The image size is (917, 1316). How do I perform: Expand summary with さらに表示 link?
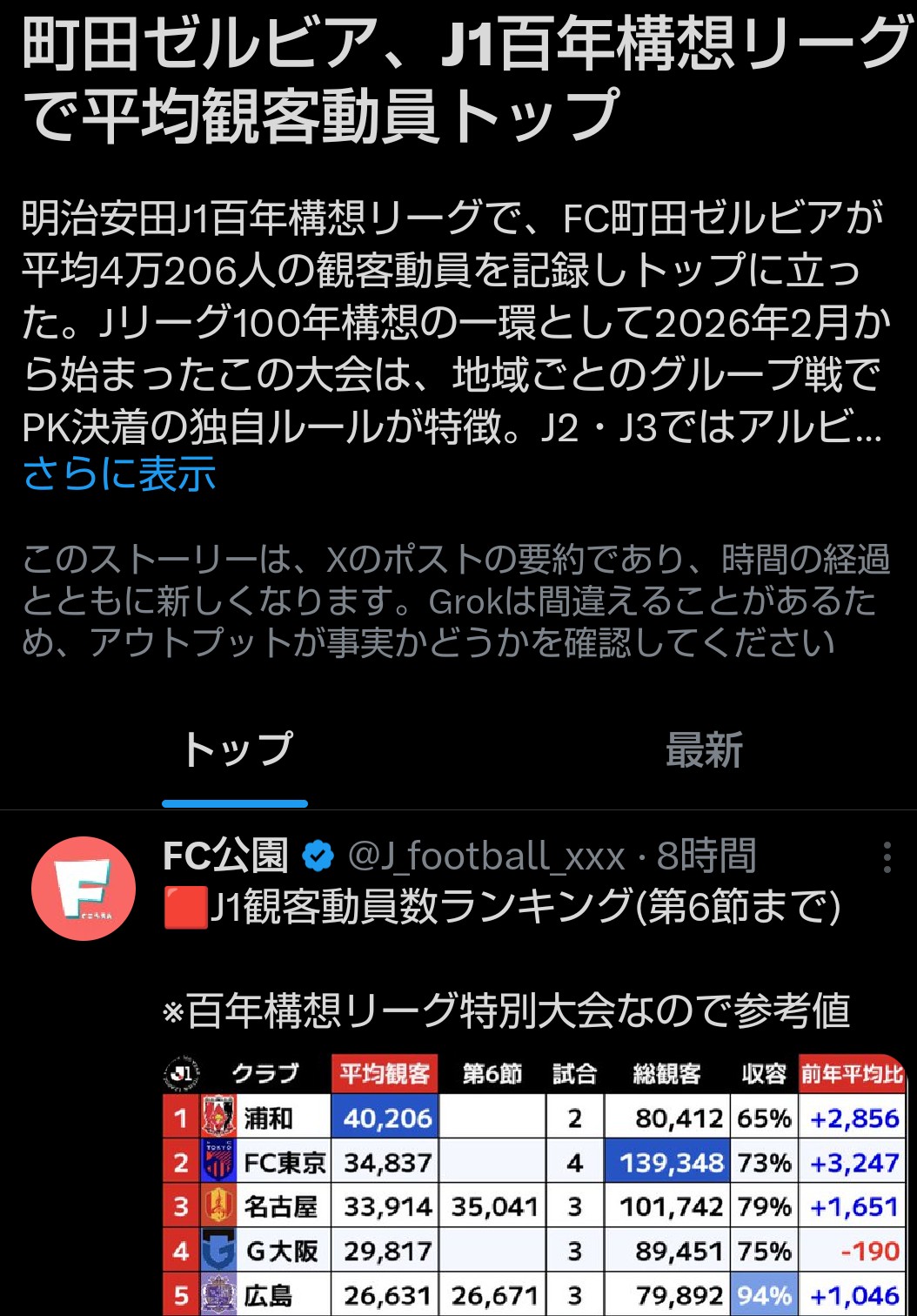click(119, 475)
